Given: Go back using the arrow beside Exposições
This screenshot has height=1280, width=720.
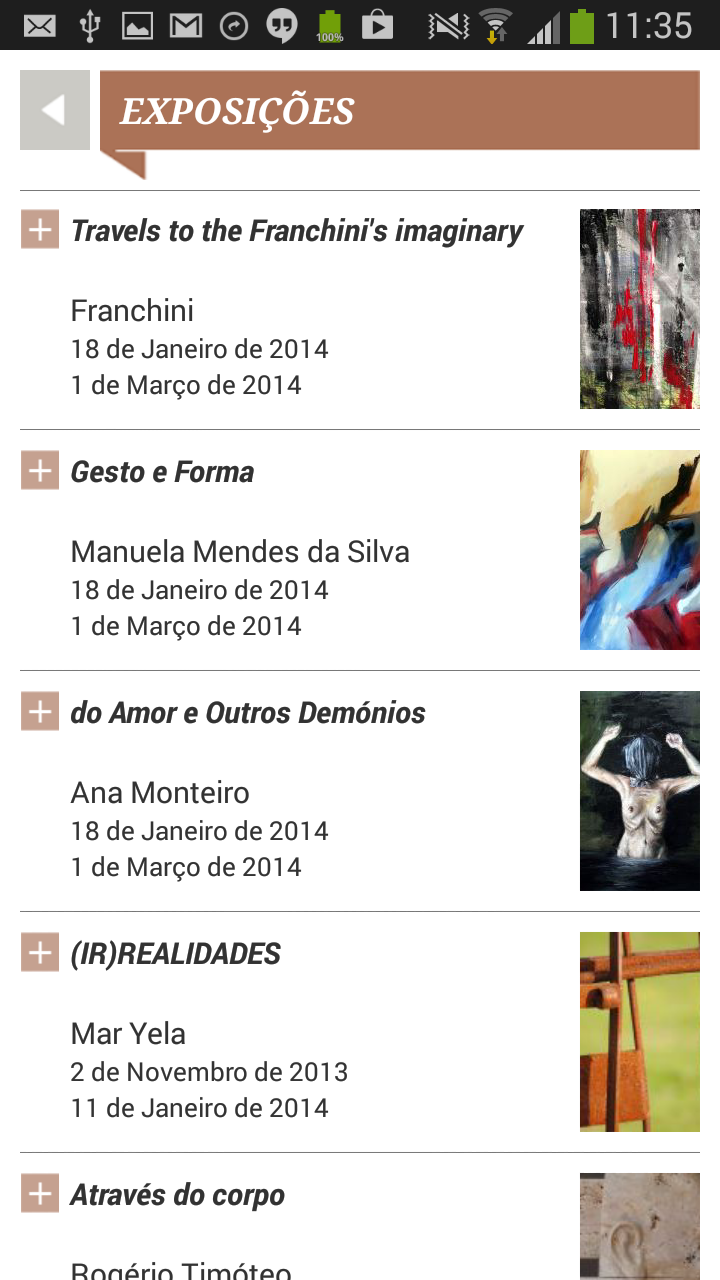Looking at the screenshot, I should tap(54, 110).
